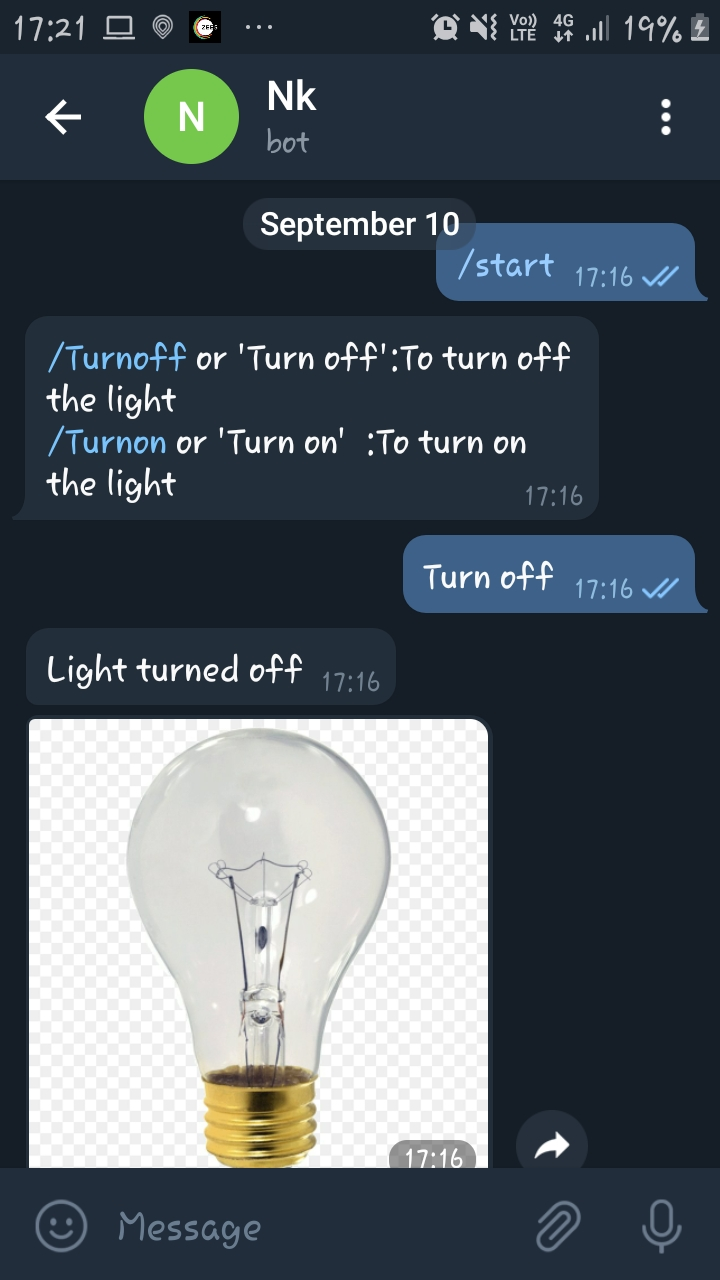Tap the /Turnoff command link
720x1280 pixels.
point(117,357)
